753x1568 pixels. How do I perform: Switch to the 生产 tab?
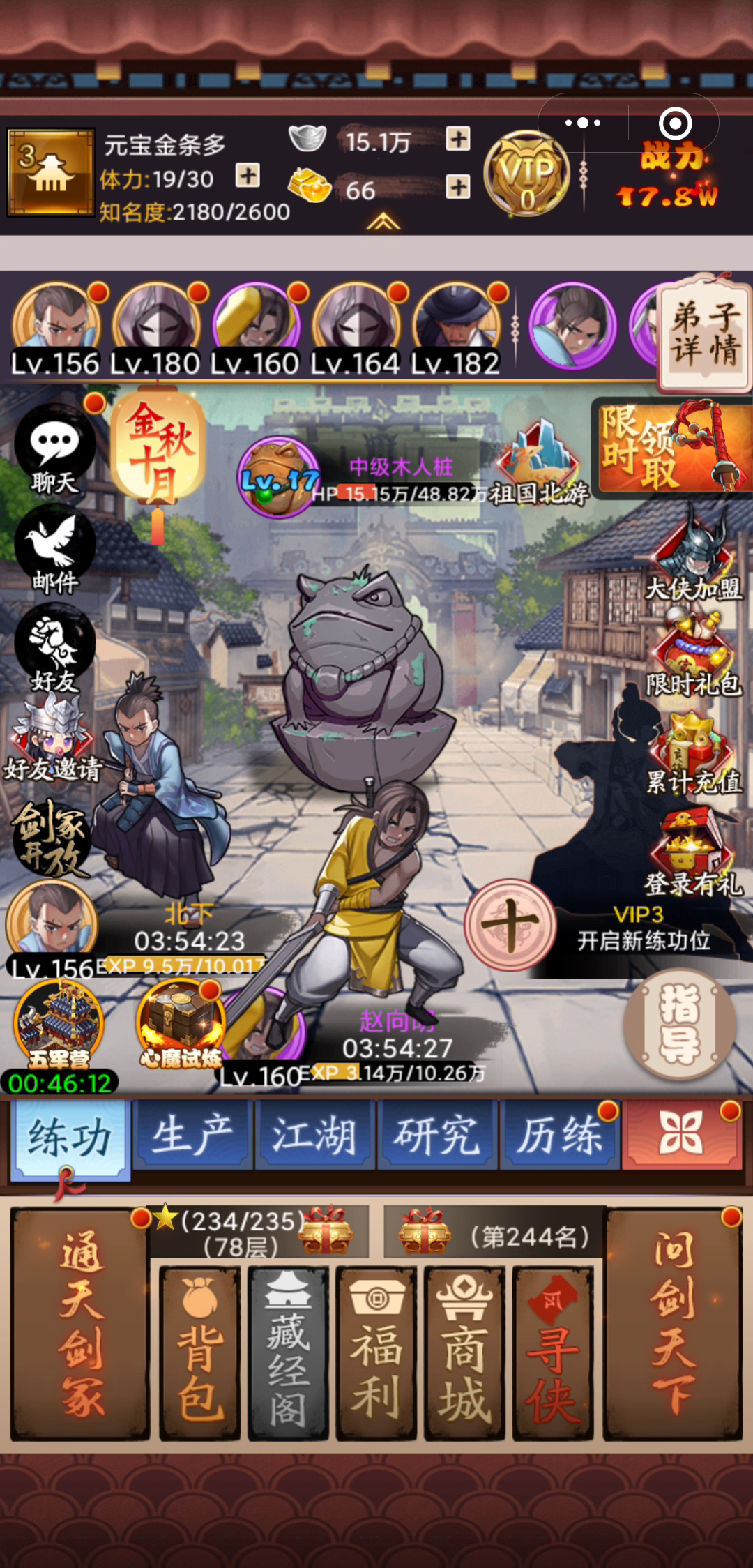click(192, 1136)
